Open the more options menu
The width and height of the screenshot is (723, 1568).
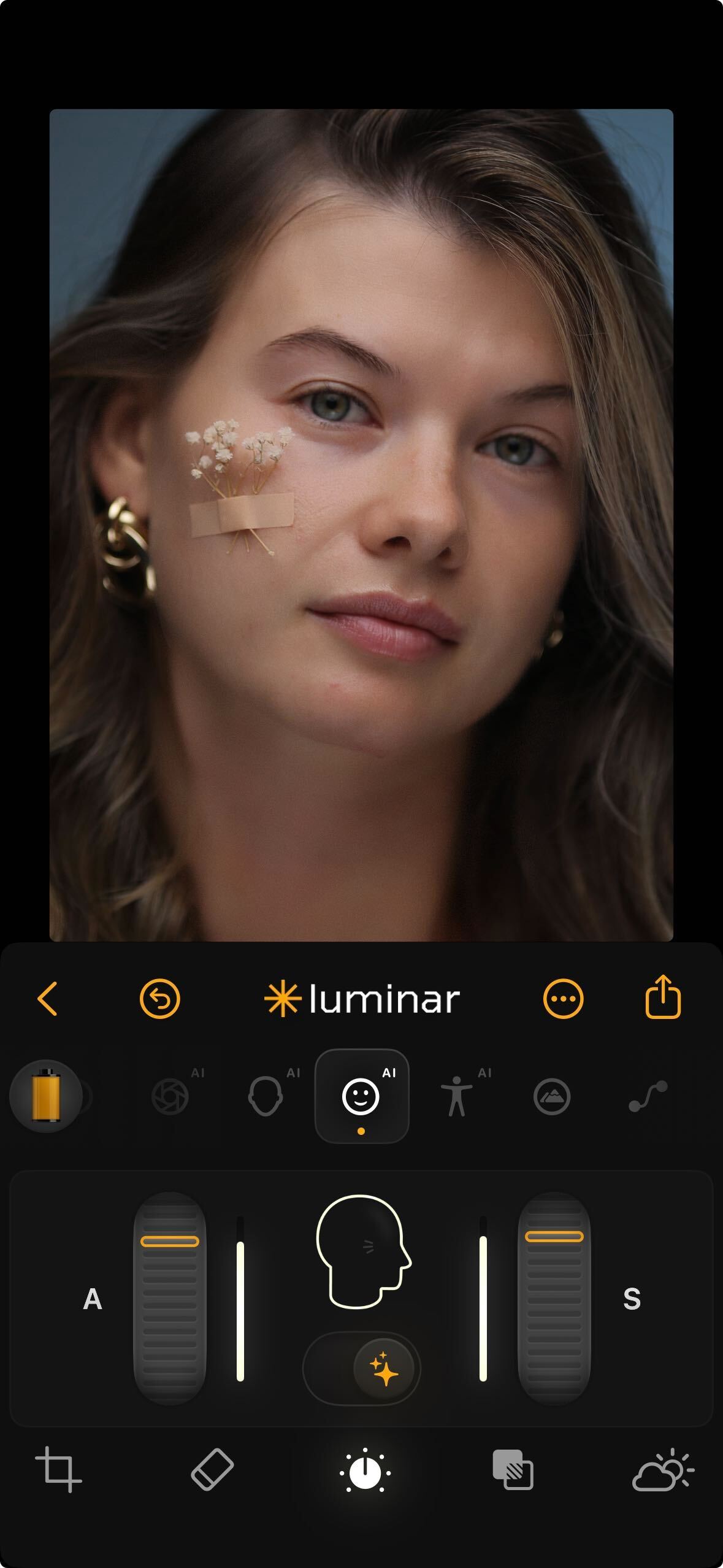[563, 999]
